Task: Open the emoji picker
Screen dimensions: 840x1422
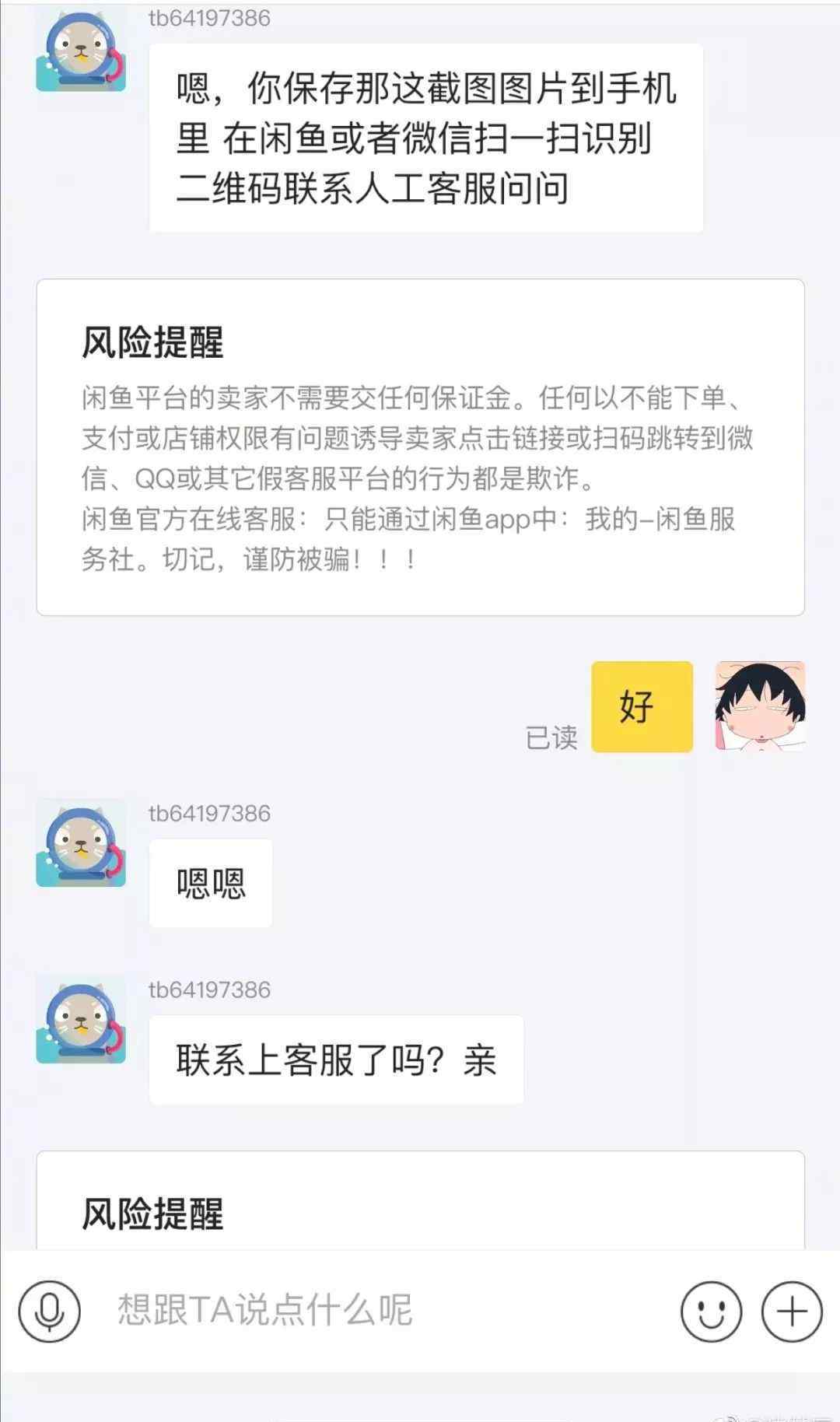Action: (711, 1312)
